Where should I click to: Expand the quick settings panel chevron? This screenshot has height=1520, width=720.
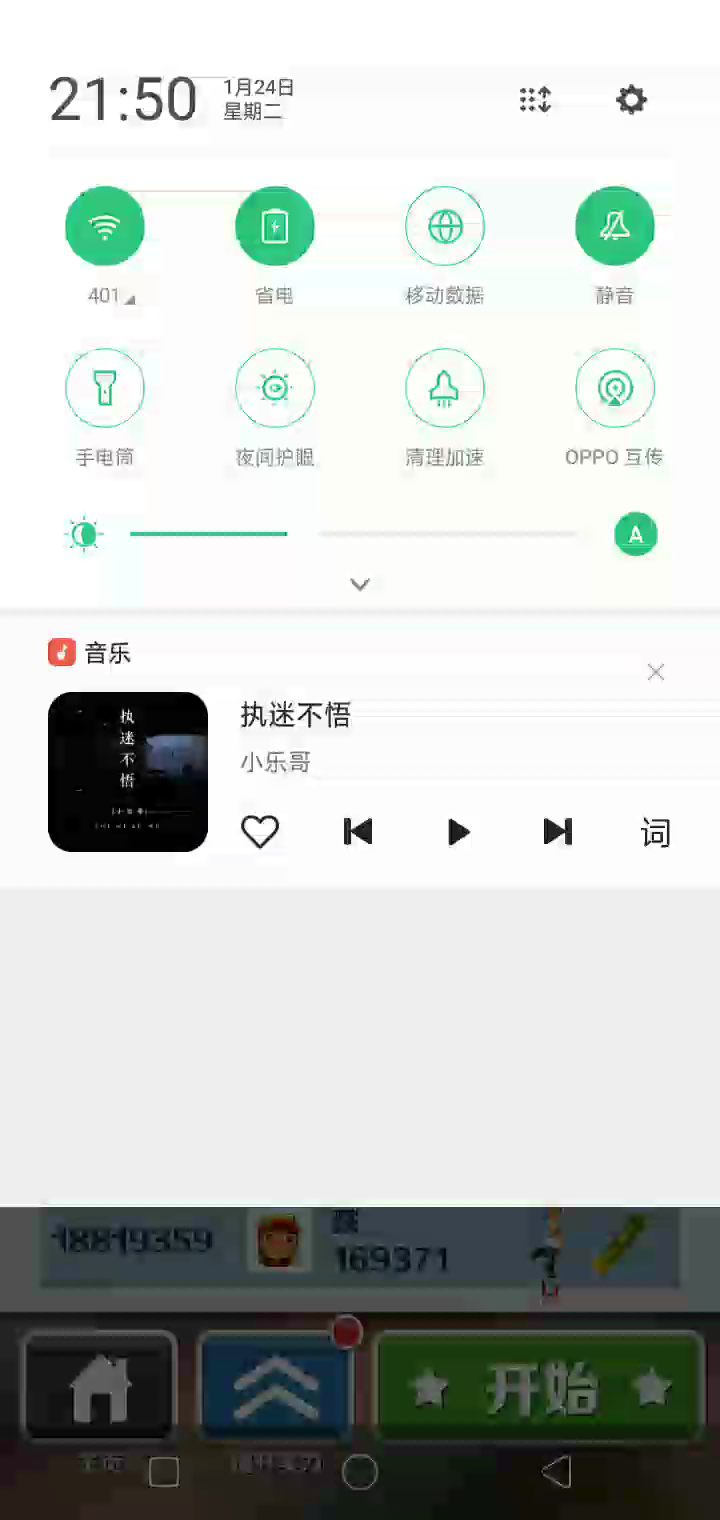click(360, 584)
